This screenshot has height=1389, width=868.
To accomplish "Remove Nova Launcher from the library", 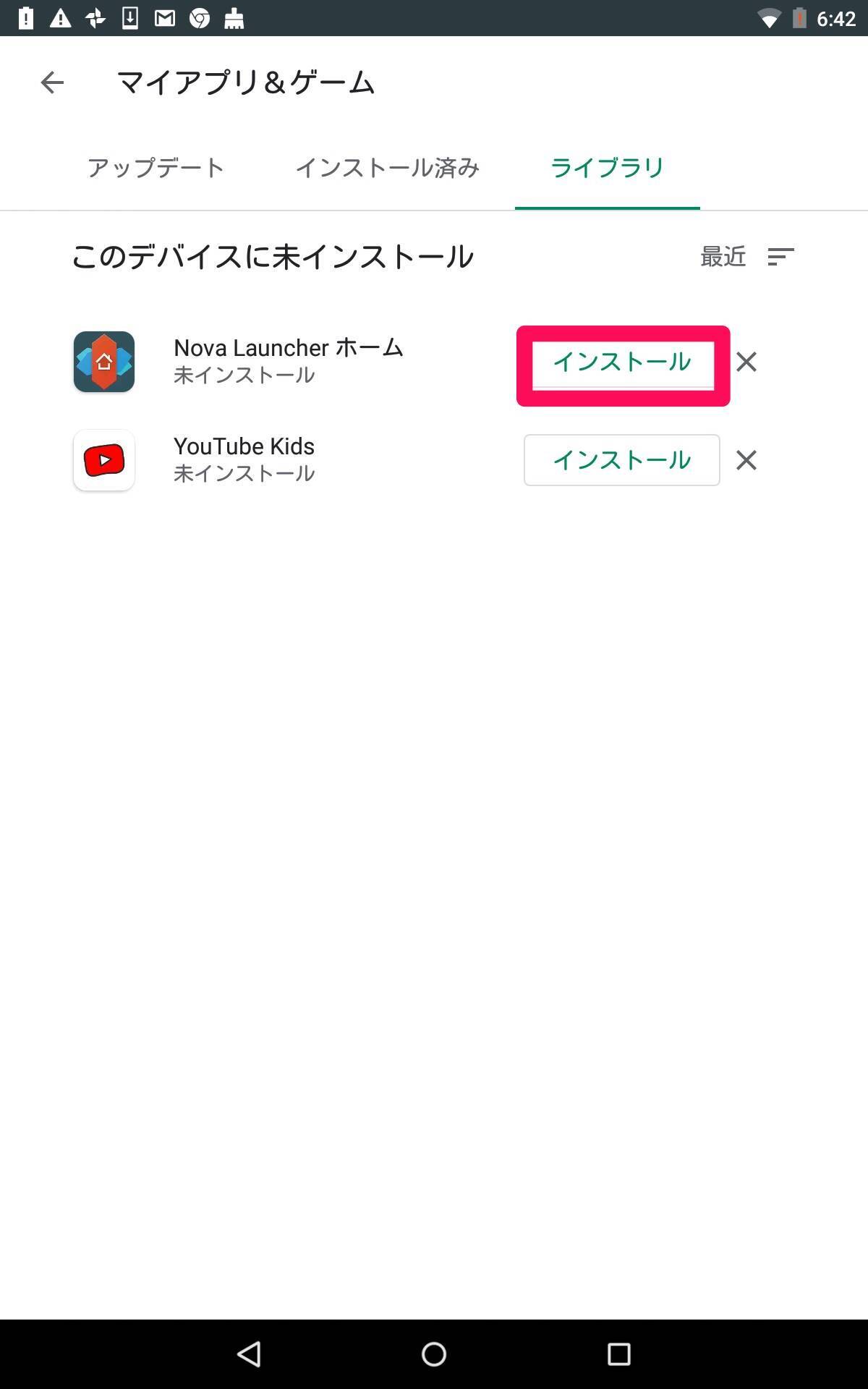I will (x=746, y=362).
